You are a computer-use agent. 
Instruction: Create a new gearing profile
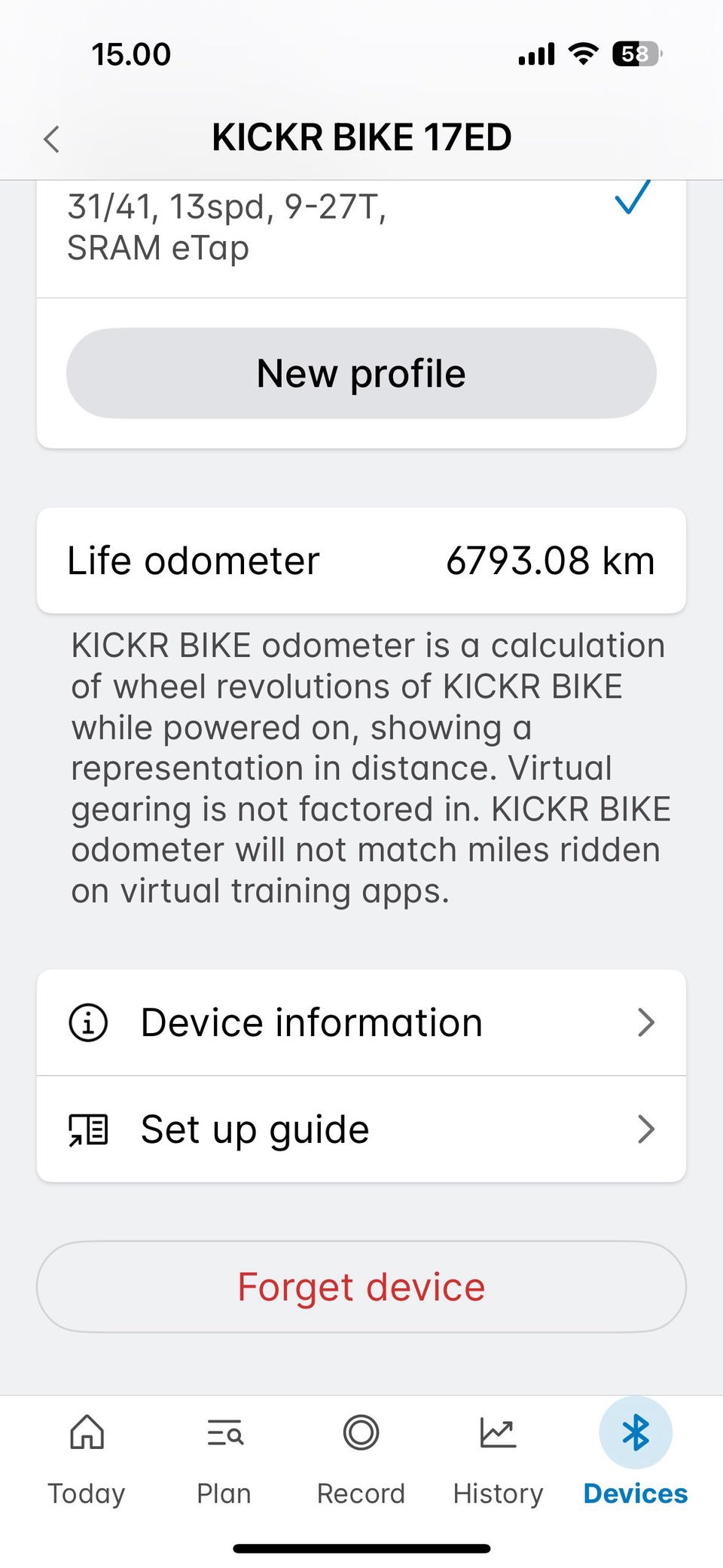pyautogui.click(x=361, y=373)
